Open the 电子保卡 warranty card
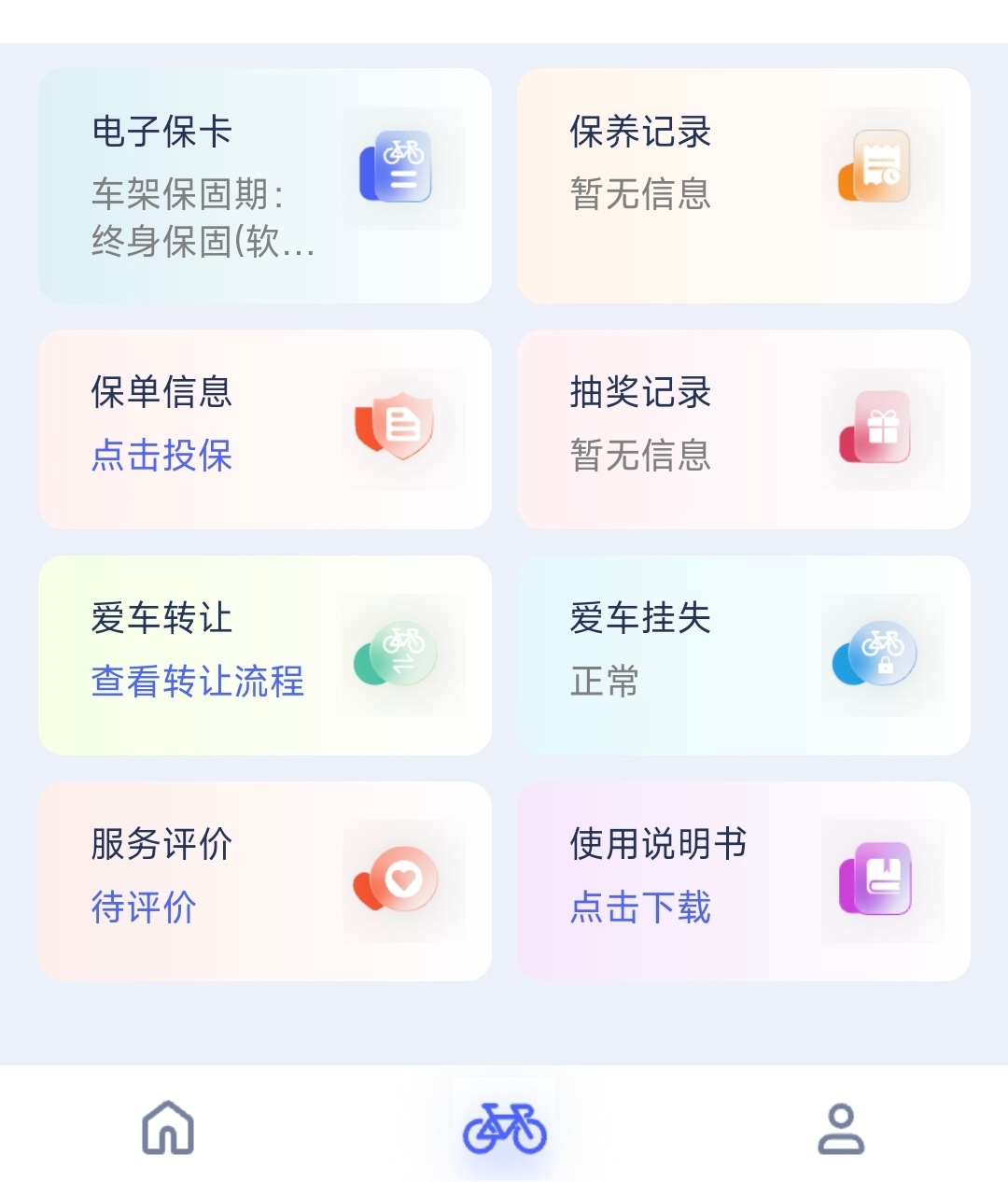This screenshot has width=1008, height=1182. coord(264,186)
